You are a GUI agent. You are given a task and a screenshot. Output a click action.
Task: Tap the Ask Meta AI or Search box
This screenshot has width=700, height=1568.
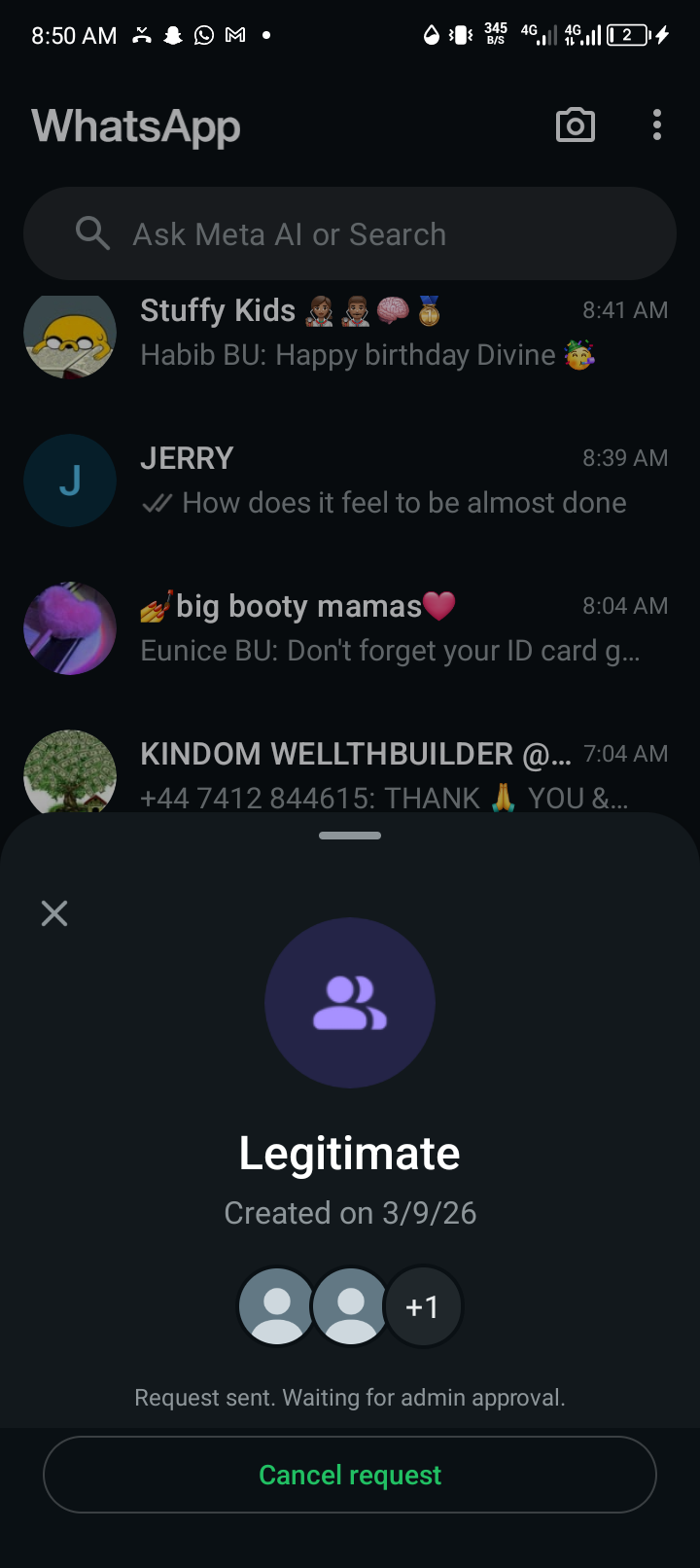click(x=350, y=234)
